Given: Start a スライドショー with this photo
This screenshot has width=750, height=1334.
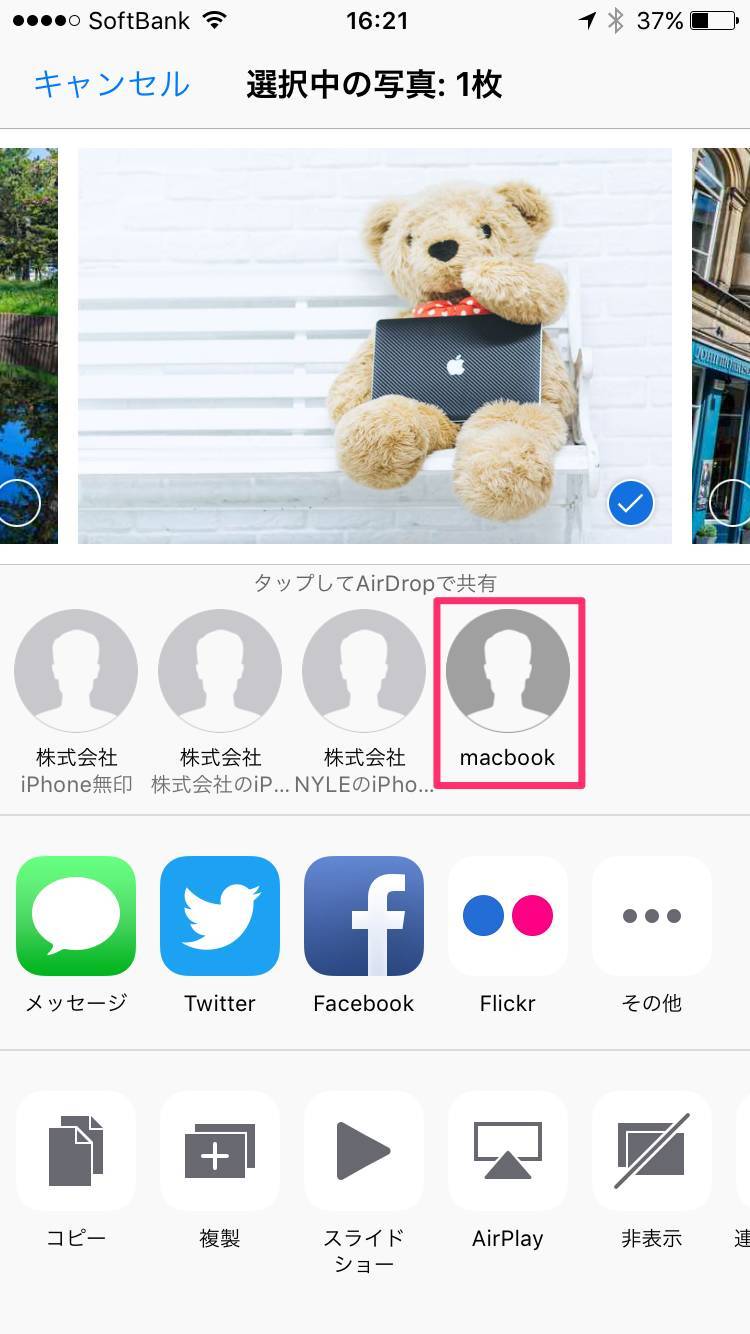Looking at the screenshot, I should 364,1151.
